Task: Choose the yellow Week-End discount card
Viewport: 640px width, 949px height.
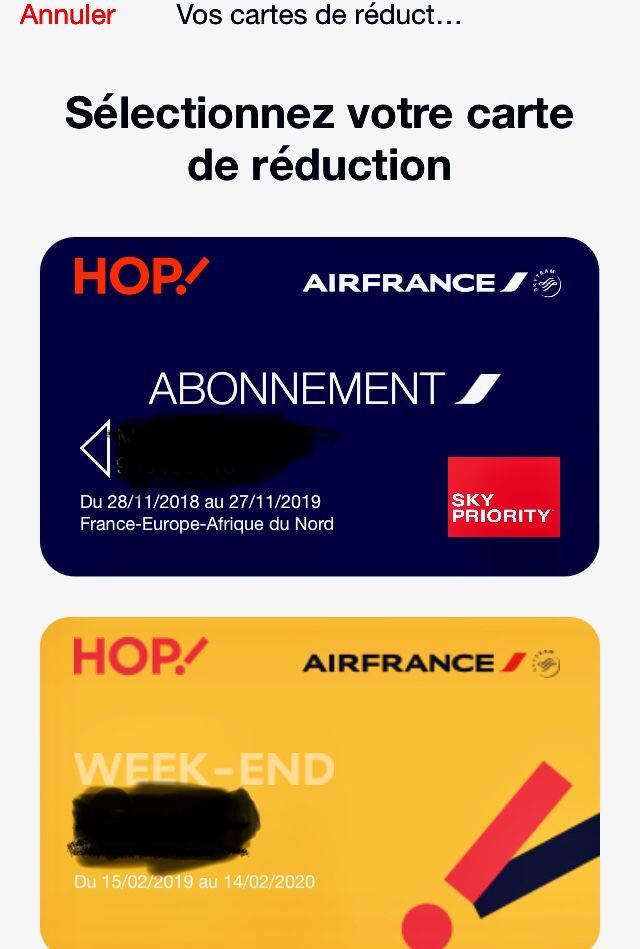Action: point(319,782)
